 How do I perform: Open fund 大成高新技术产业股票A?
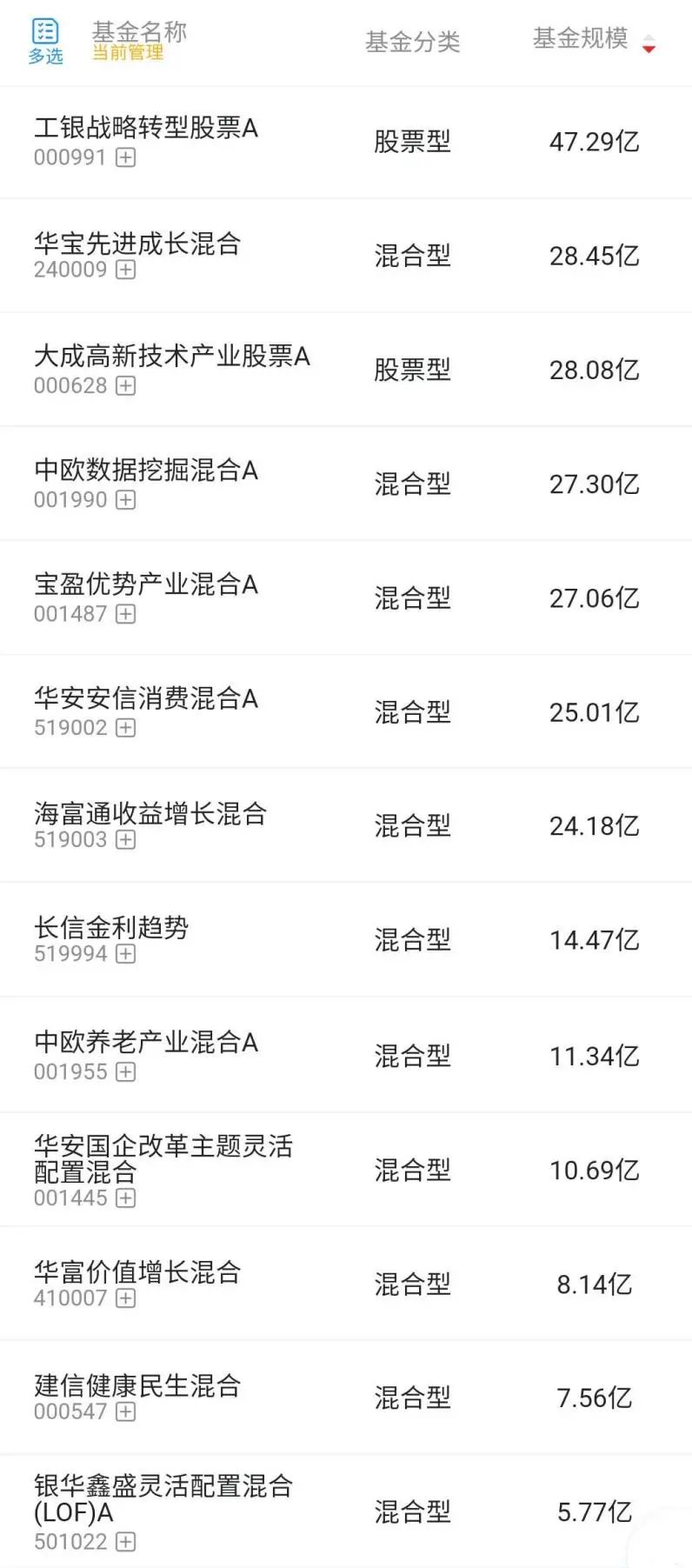(172, 357)
